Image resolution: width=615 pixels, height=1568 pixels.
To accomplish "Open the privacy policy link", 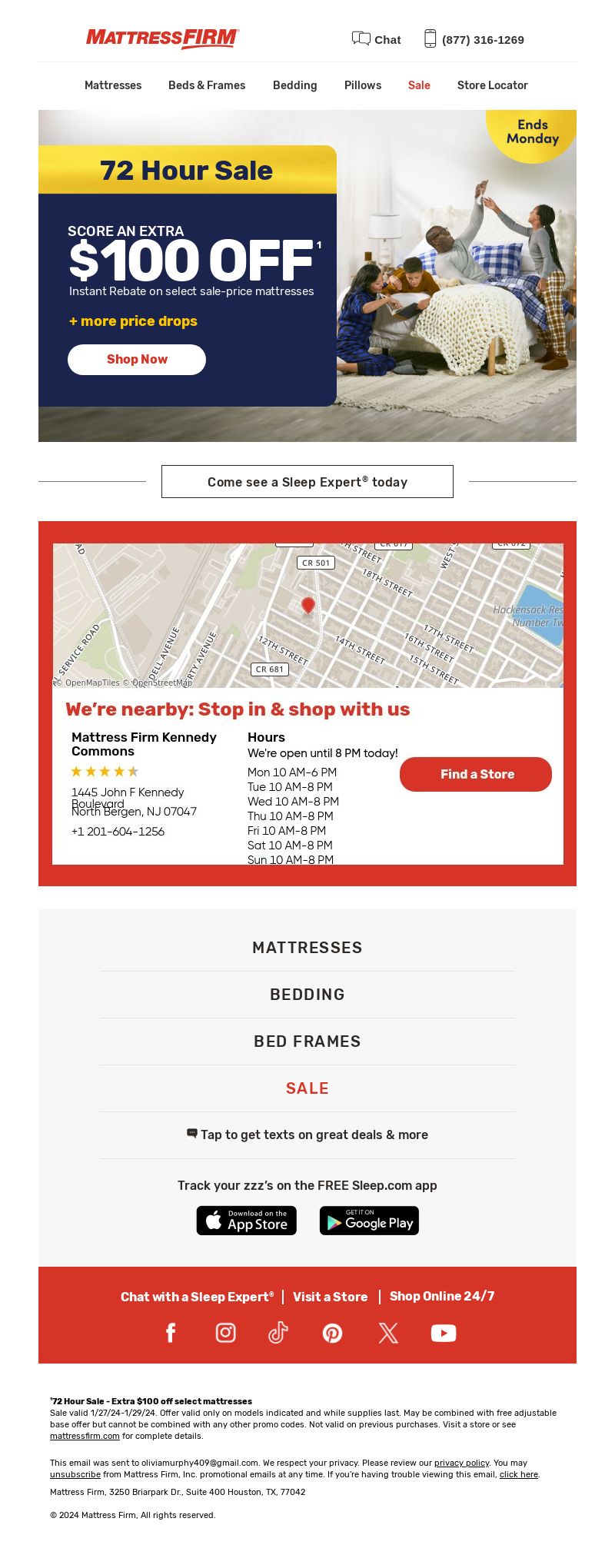I will tap(461, 1463).
